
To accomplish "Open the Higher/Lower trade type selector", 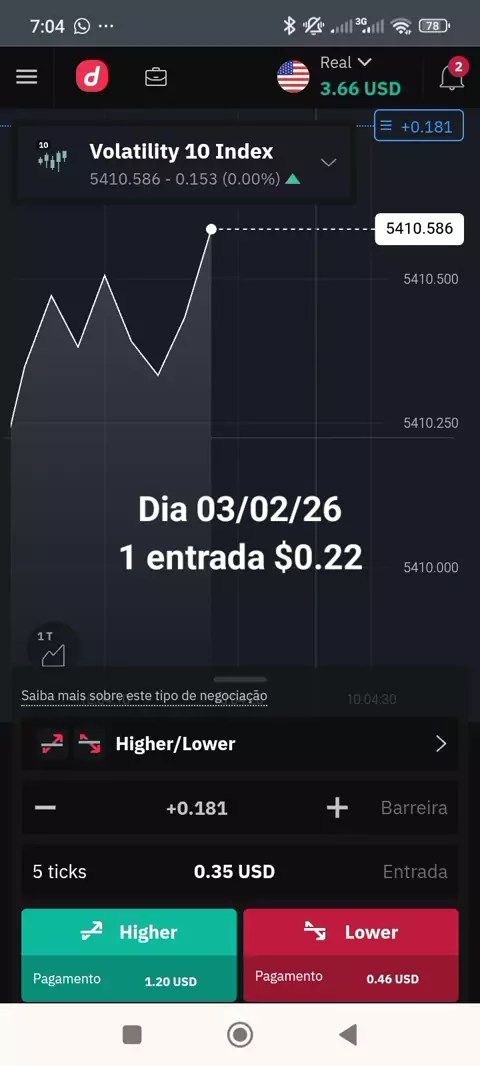I will (240, 744).
